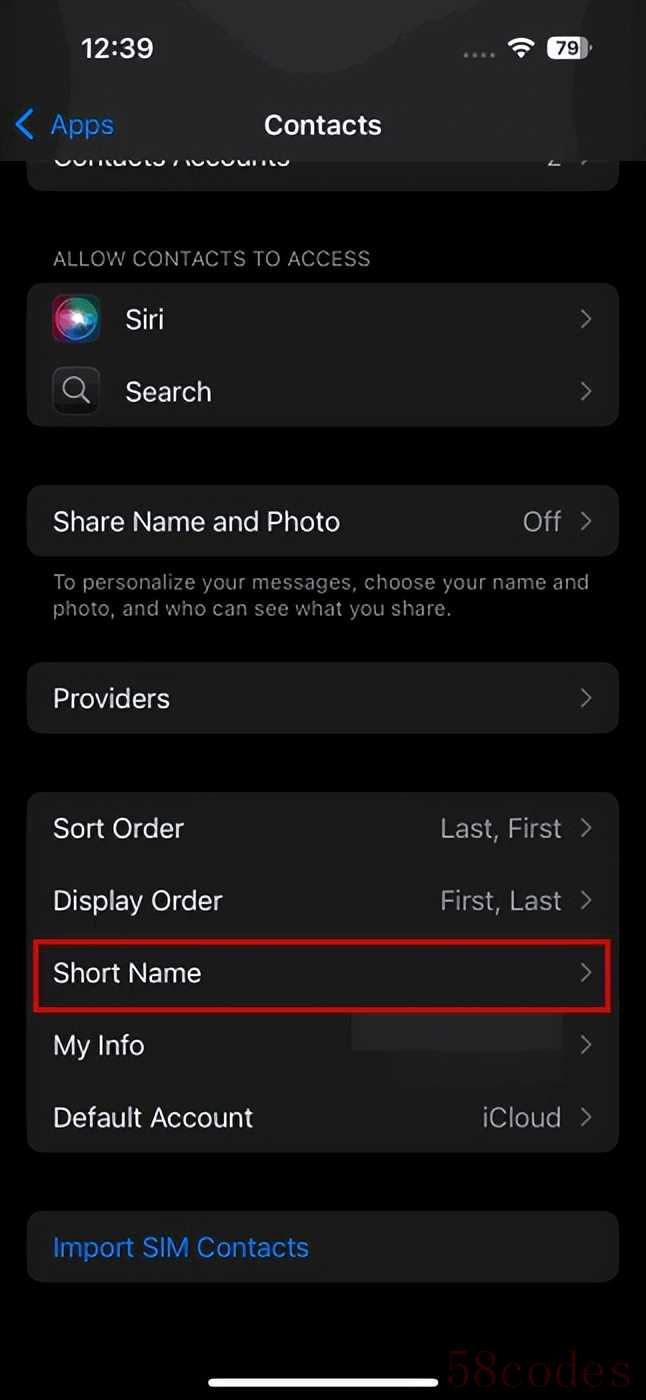The height and width of the screenshot is (1400, 646).
Task: Go back to Apps settings
Action: point(65,125)
